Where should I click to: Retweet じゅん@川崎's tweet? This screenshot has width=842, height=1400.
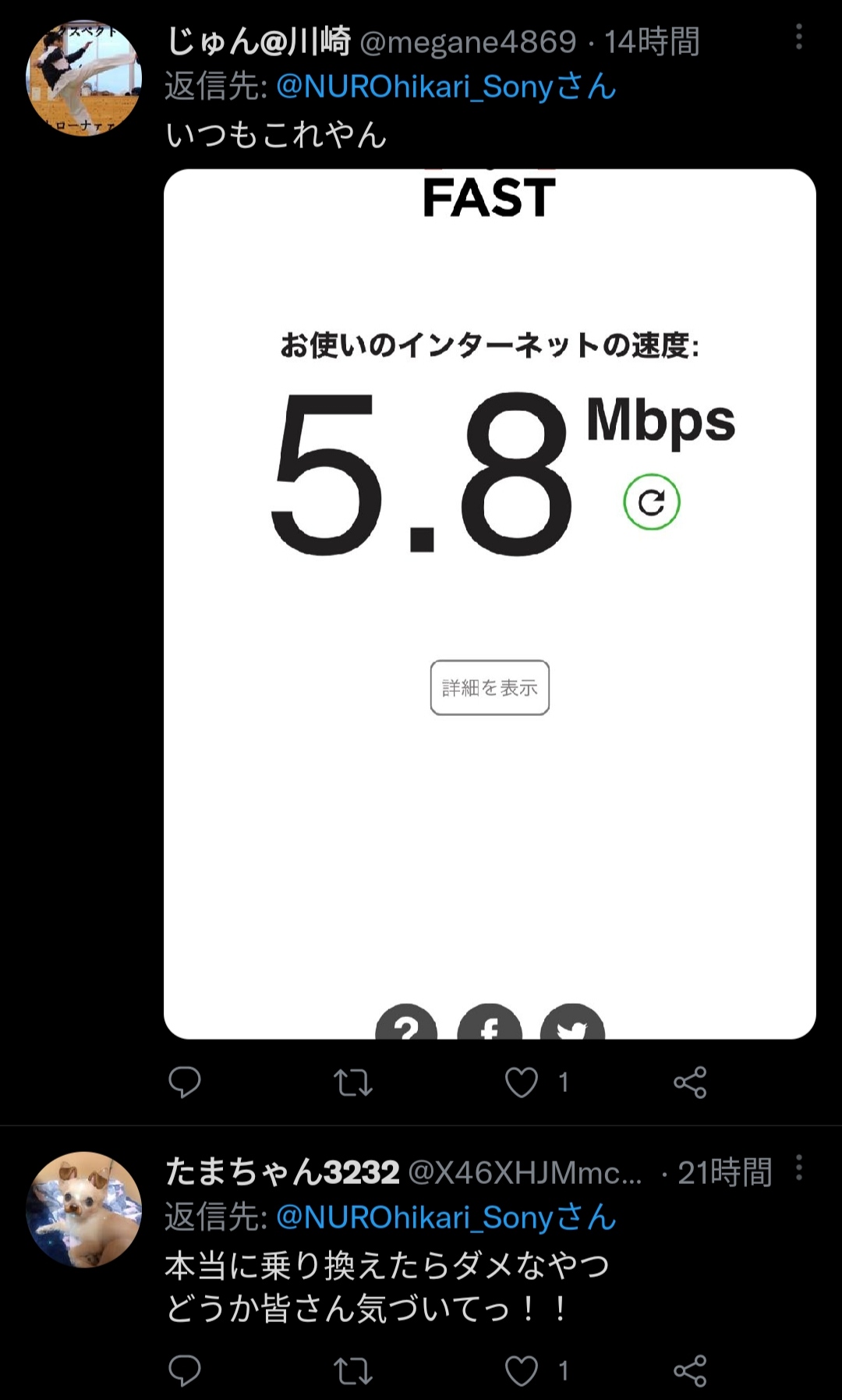353,1082
